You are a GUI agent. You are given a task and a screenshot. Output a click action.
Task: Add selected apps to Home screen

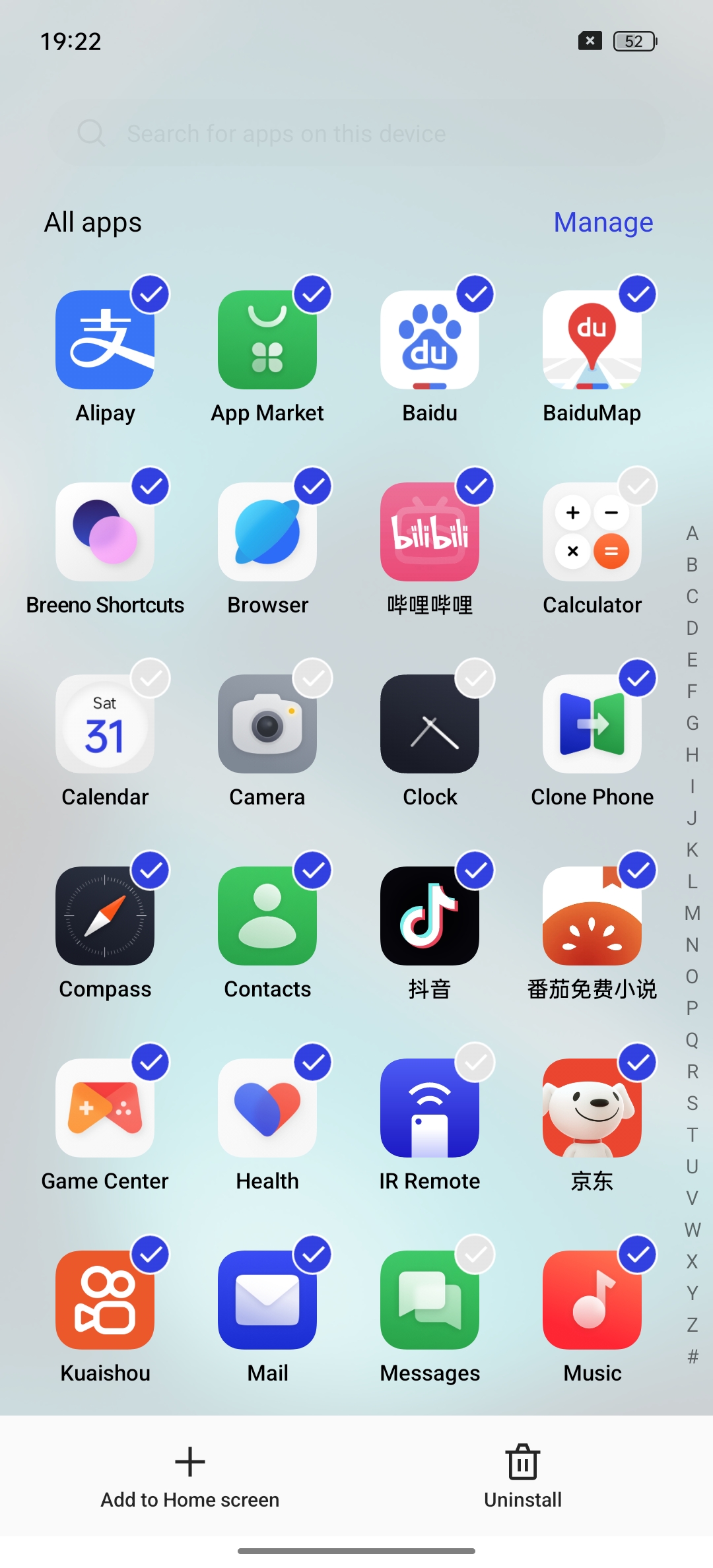pyautogui.click(x=190, y=1477)
